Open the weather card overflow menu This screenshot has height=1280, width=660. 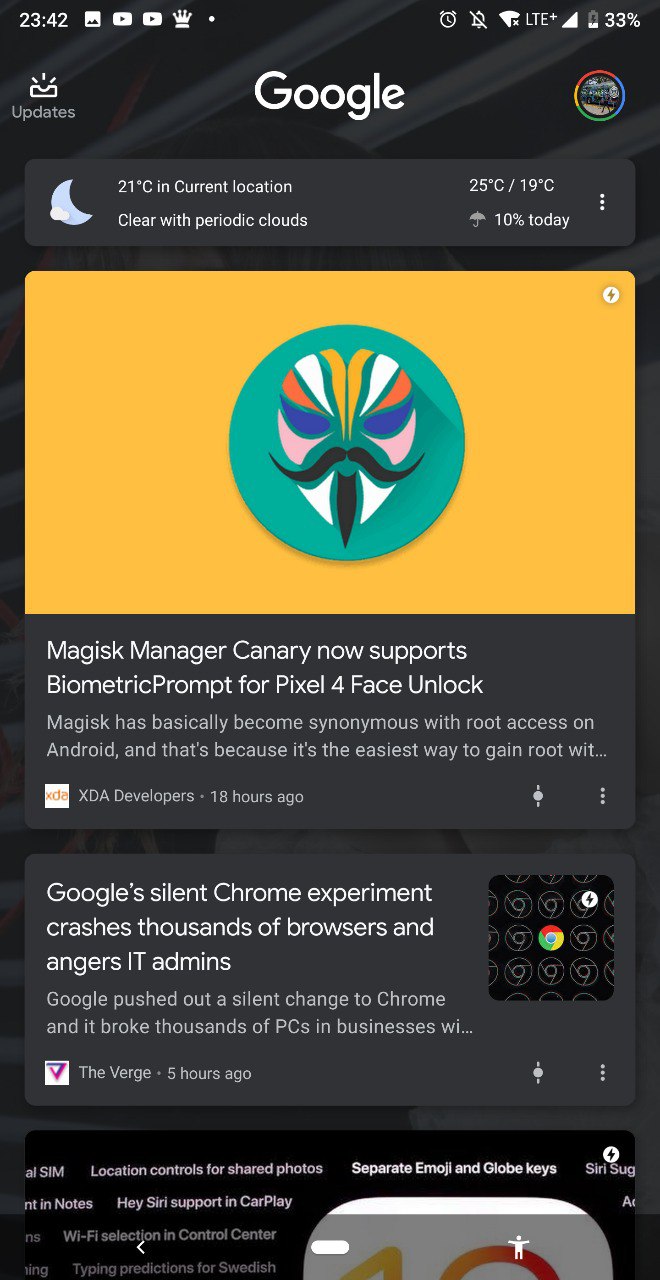[602, 202]
